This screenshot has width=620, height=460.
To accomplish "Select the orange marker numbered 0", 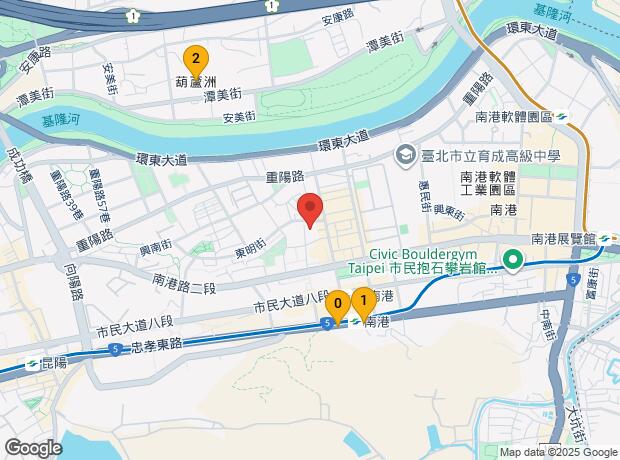I will [x=338, y=303].
